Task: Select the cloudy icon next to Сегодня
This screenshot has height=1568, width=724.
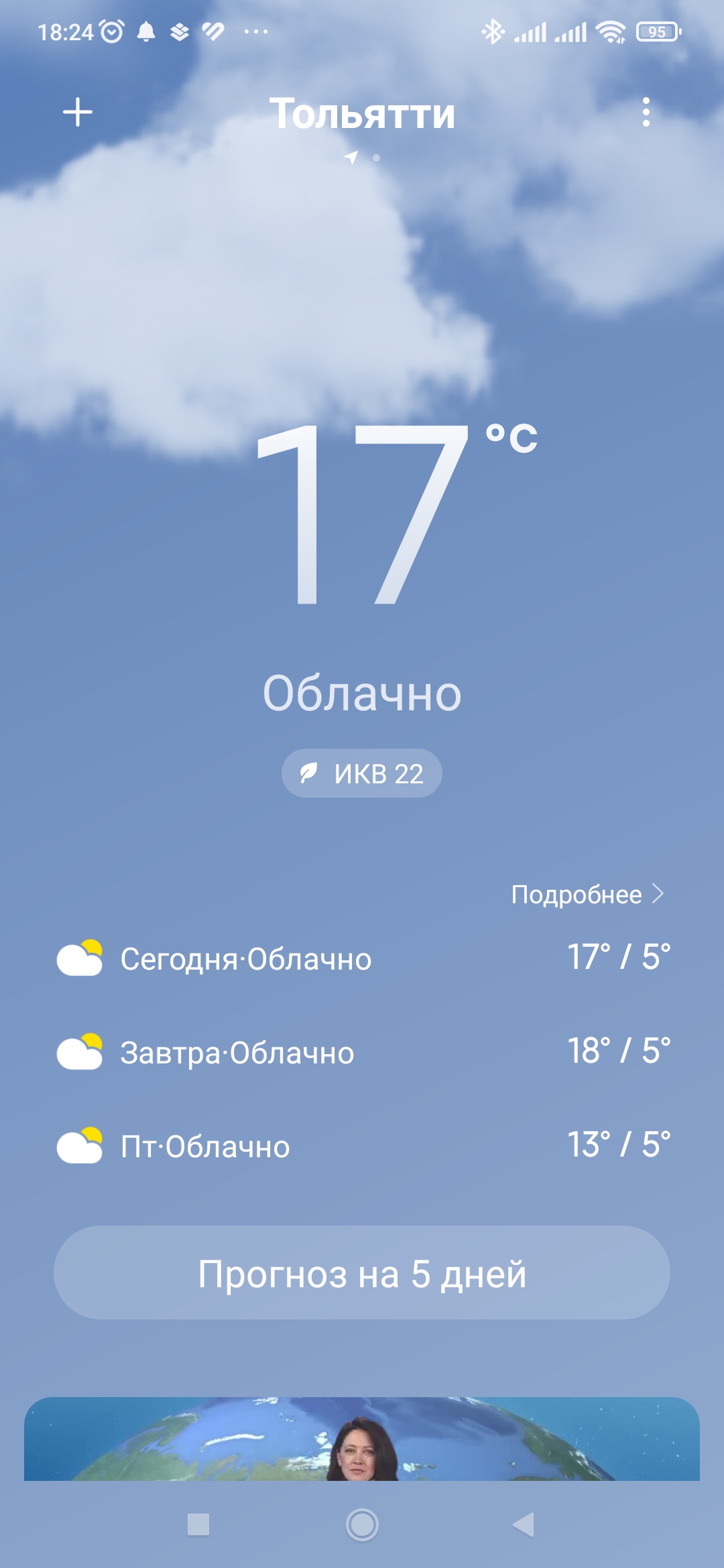Action: pyautogui.click(x=80, y=959)
